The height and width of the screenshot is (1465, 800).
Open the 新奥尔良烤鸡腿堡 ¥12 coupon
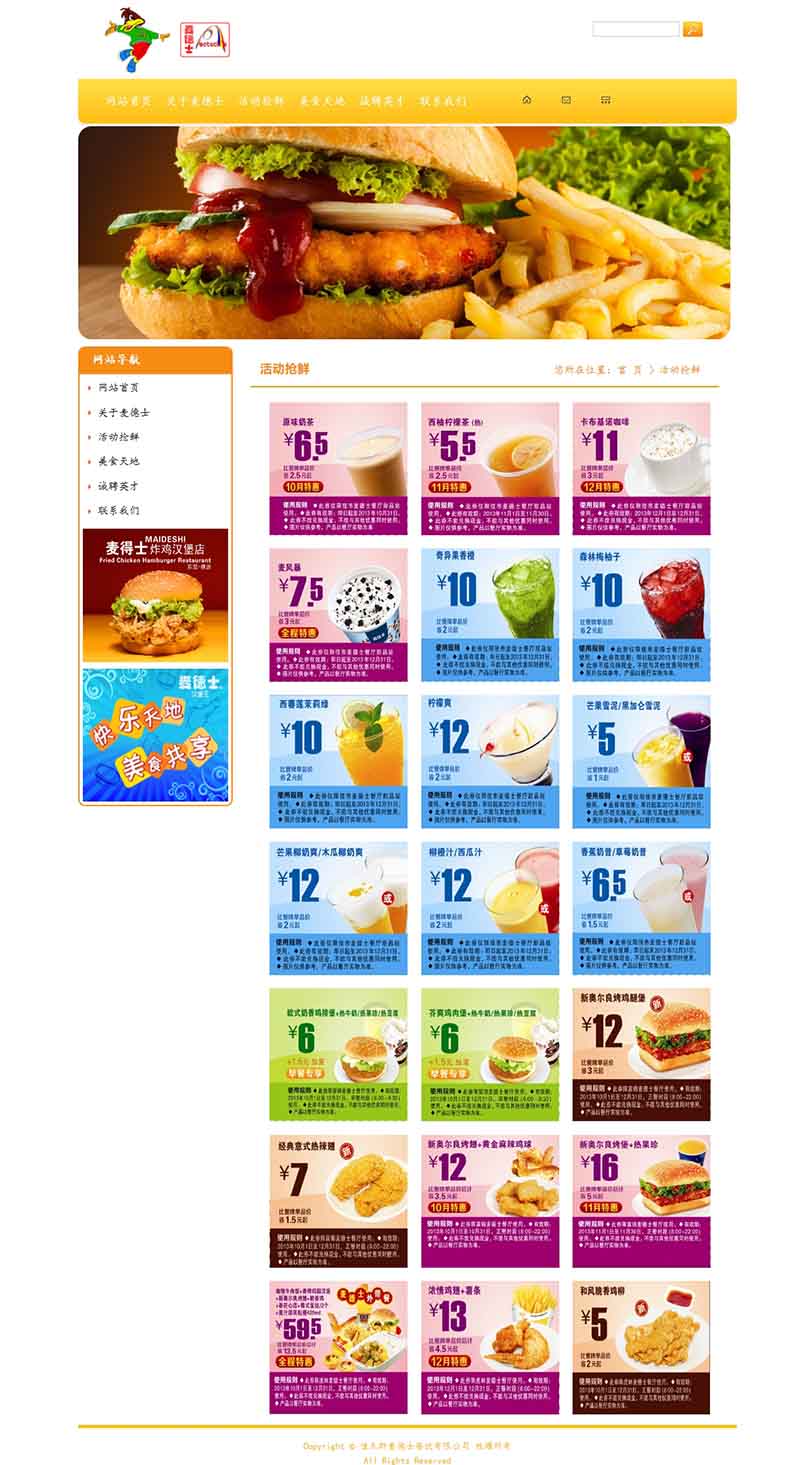[x=642, y=1055]
